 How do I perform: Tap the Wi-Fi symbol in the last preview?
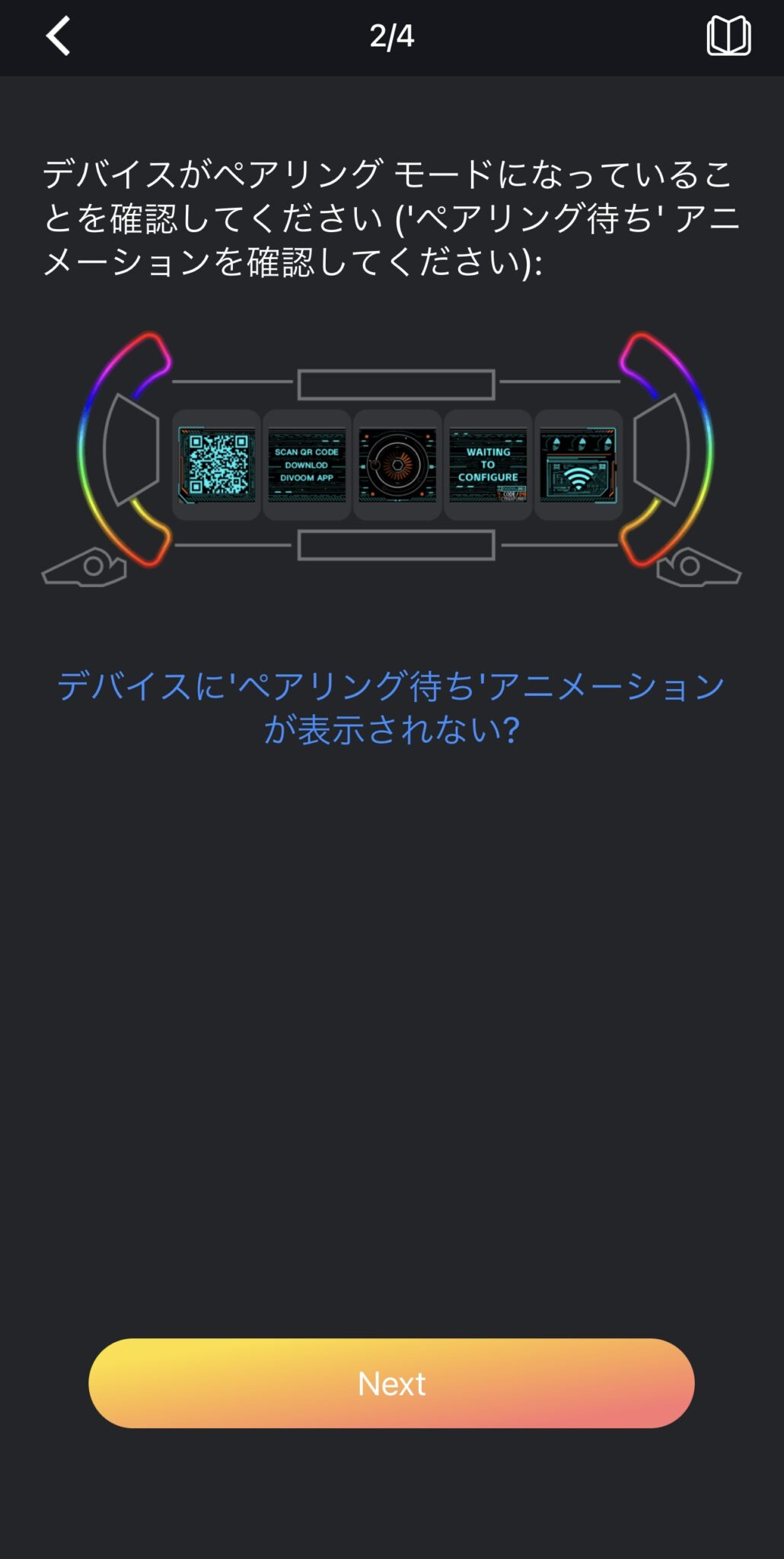[581, 478]
